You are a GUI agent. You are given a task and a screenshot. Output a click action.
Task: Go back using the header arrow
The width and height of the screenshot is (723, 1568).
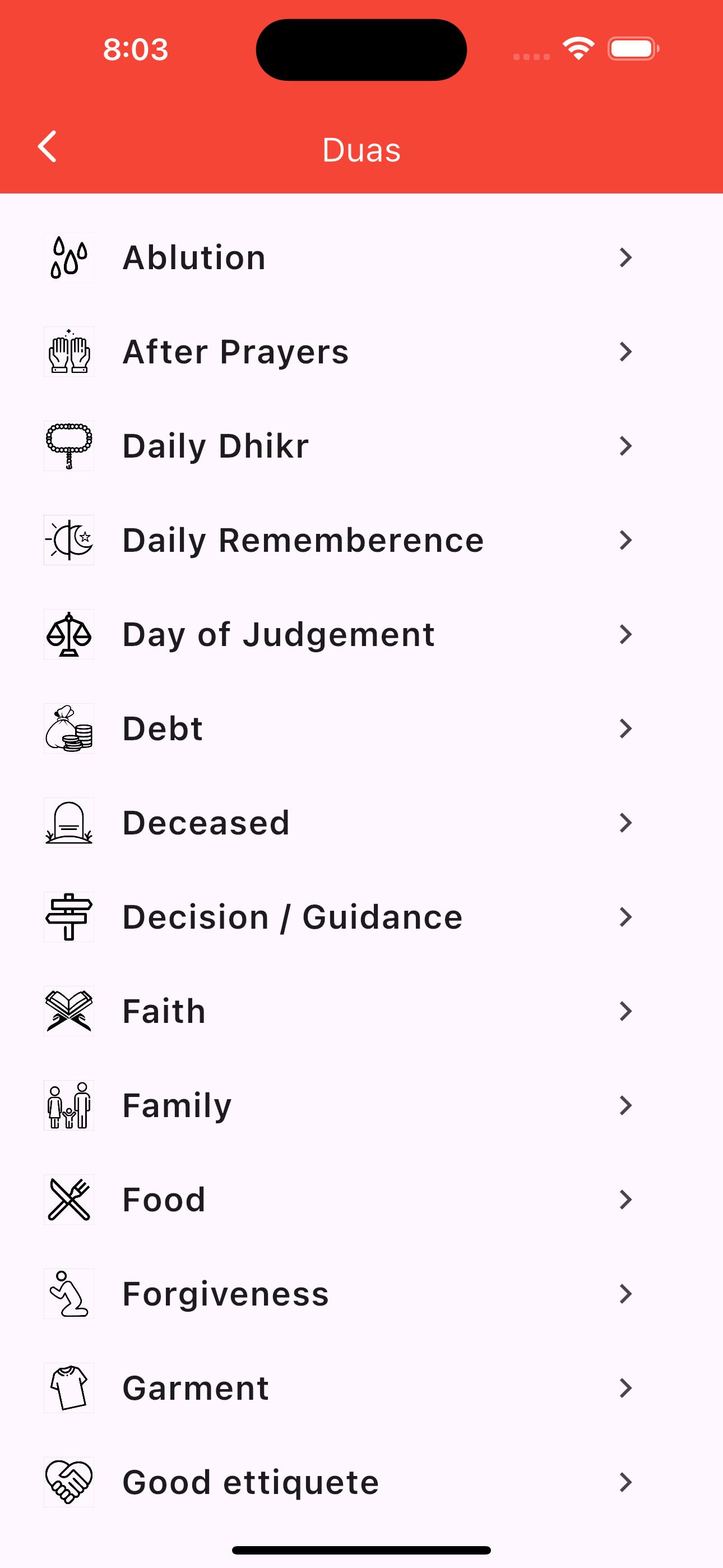coord(48,147)
